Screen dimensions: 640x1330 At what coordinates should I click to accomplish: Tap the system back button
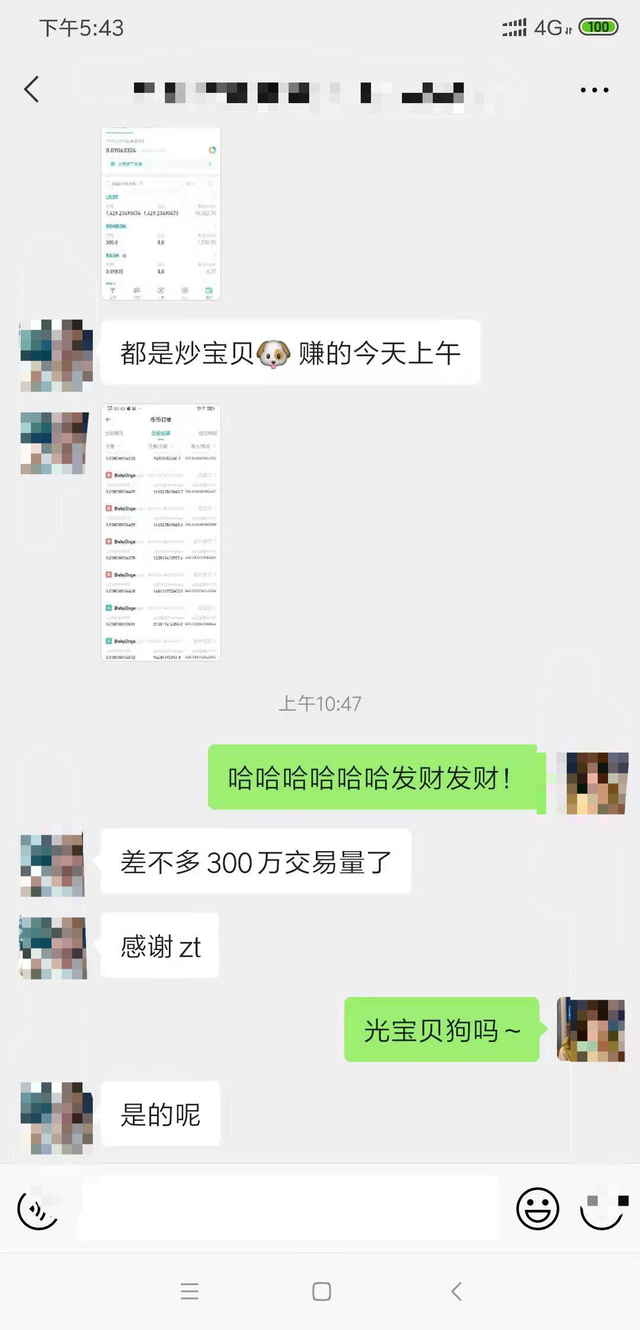tap(456, 1291)
